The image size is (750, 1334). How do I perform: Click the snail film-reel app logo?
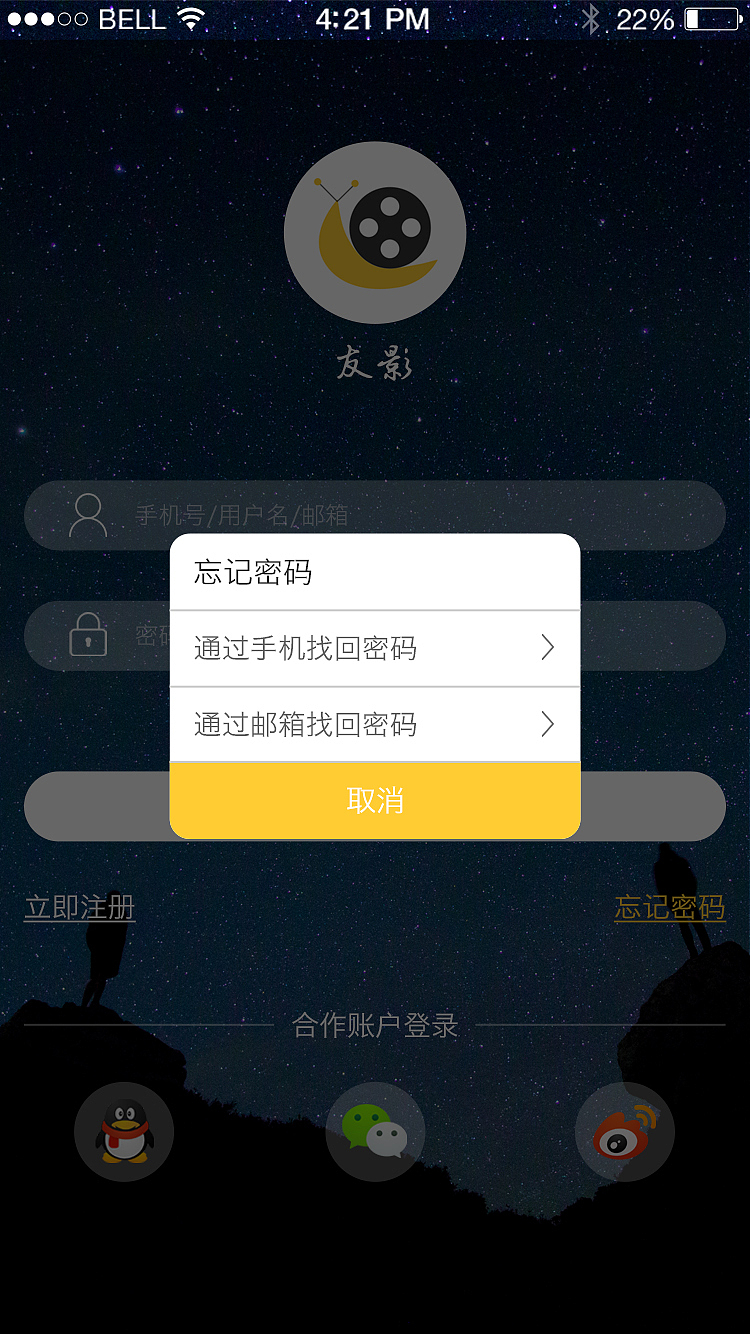click(x=375, y=232)
